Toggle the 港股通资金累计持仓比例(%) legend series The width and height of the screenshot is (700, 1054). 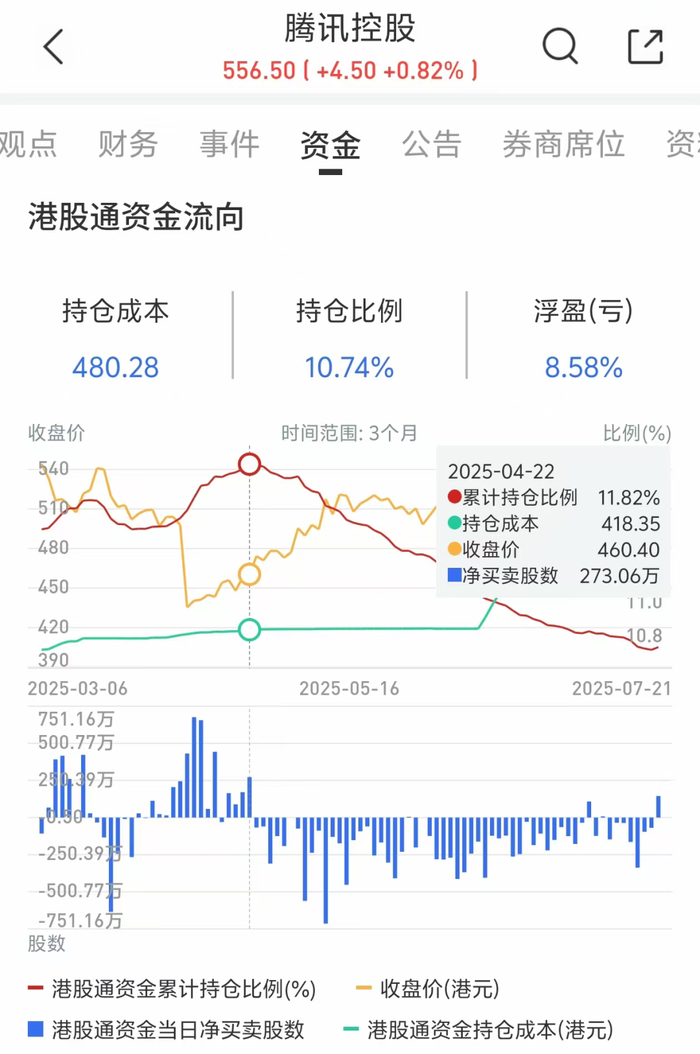(x=171, y=989)
